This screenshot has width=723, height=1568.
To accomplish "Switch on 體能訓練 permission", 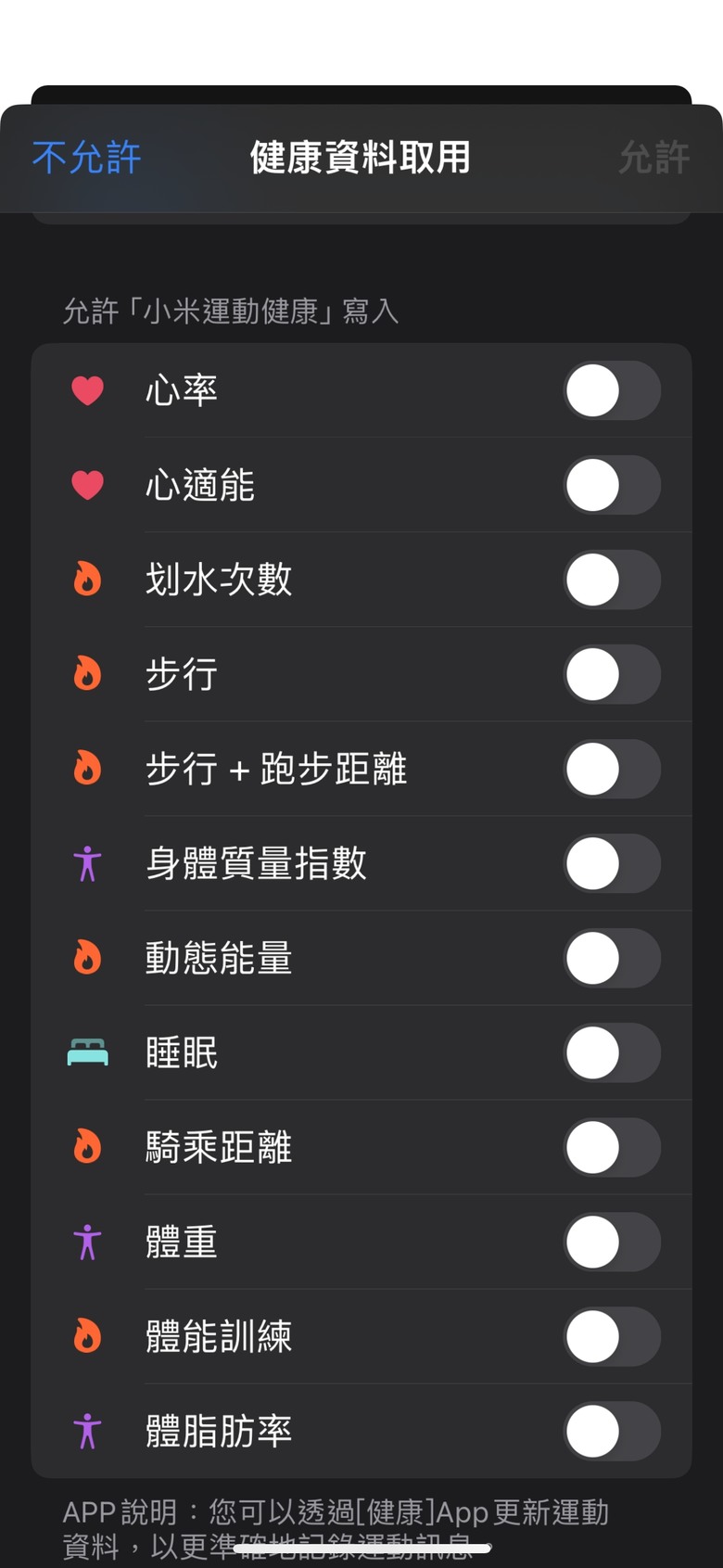I will [612, 1336].
